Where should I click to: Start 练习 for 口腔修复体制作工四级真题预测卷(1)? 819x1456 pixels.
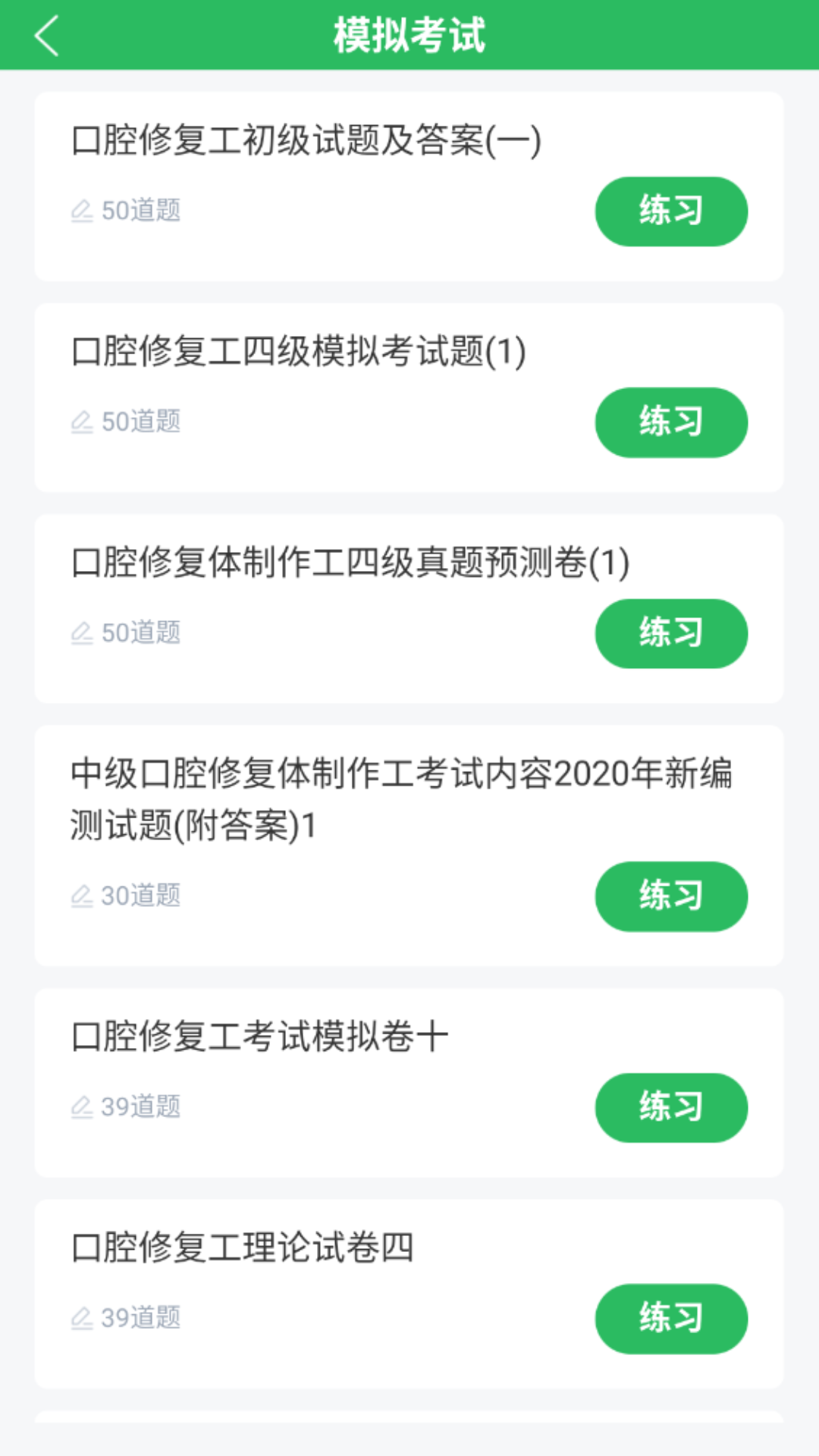tap(670, 633)
